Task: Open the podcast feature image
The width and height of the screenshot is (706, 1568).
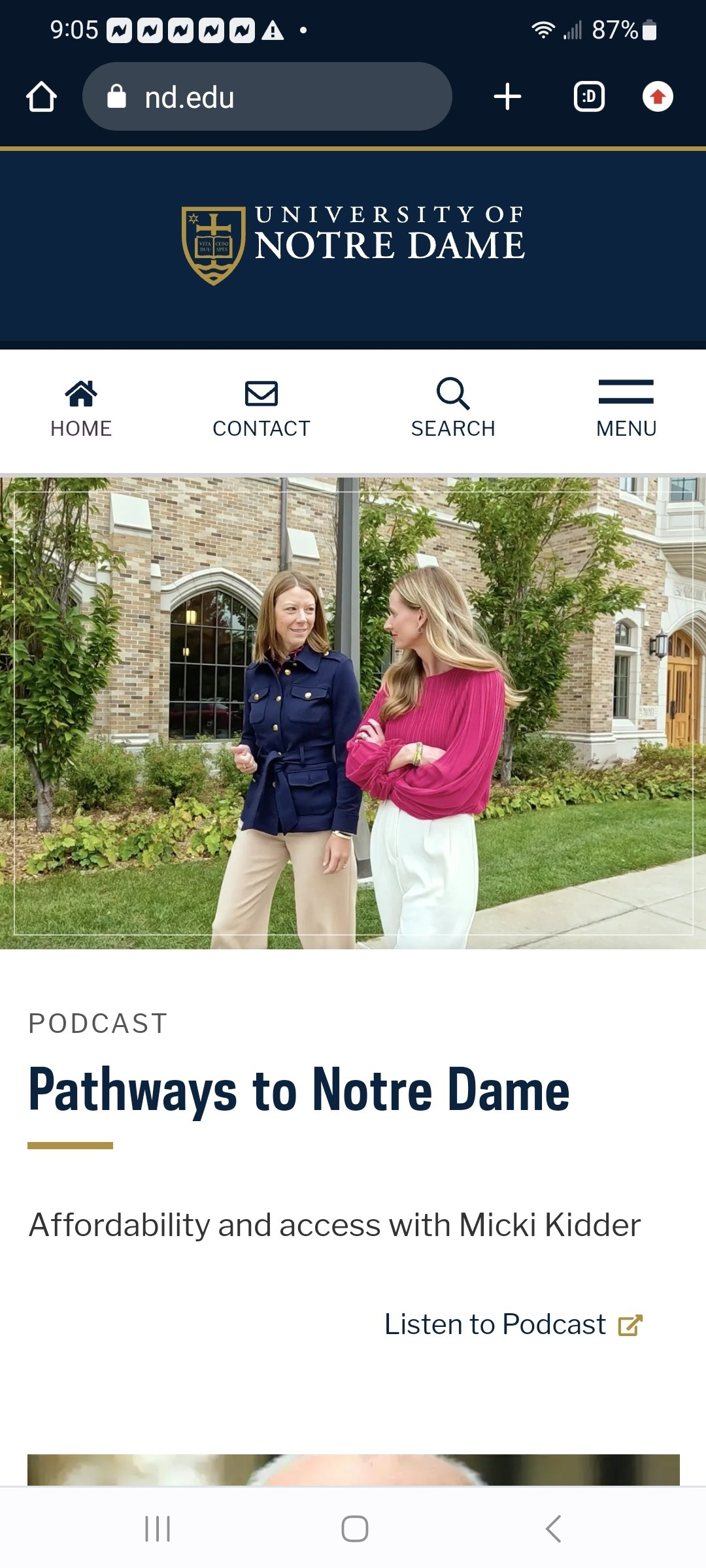Action: [x=353, y=712]
